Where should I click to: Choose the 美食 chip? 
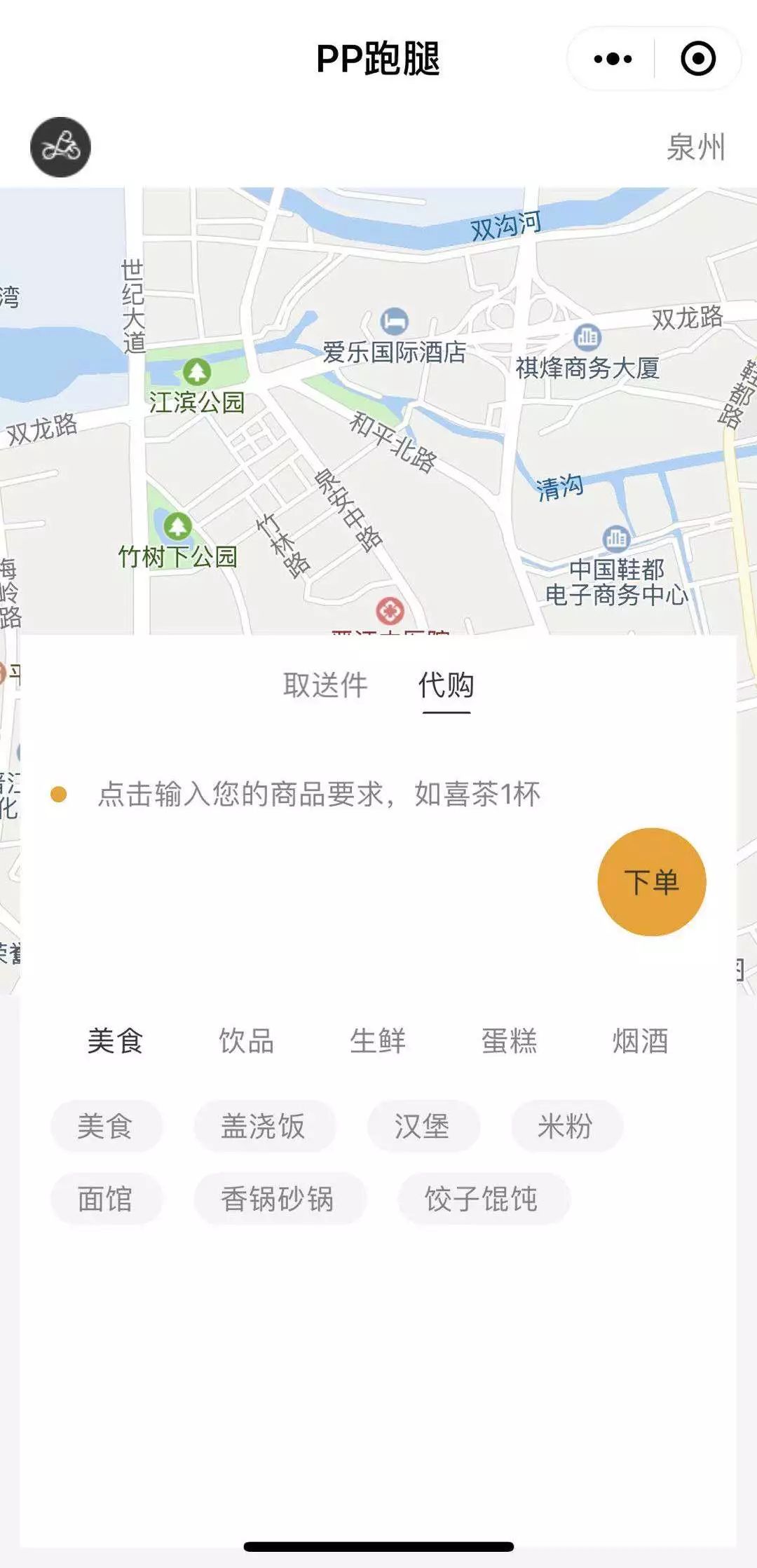pos(106,1127)
